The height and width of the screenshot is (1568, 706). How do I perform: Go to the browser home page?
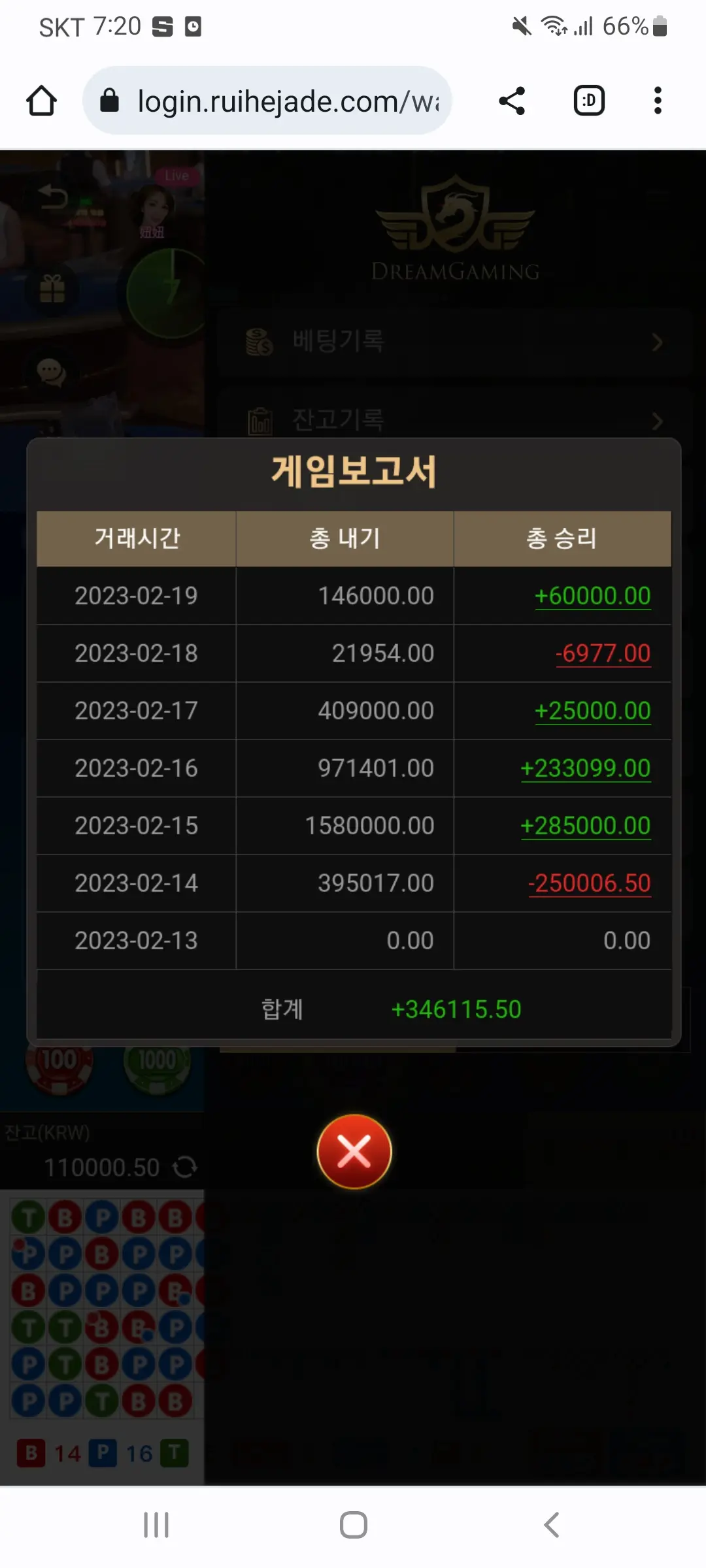[x=41, y=101]
